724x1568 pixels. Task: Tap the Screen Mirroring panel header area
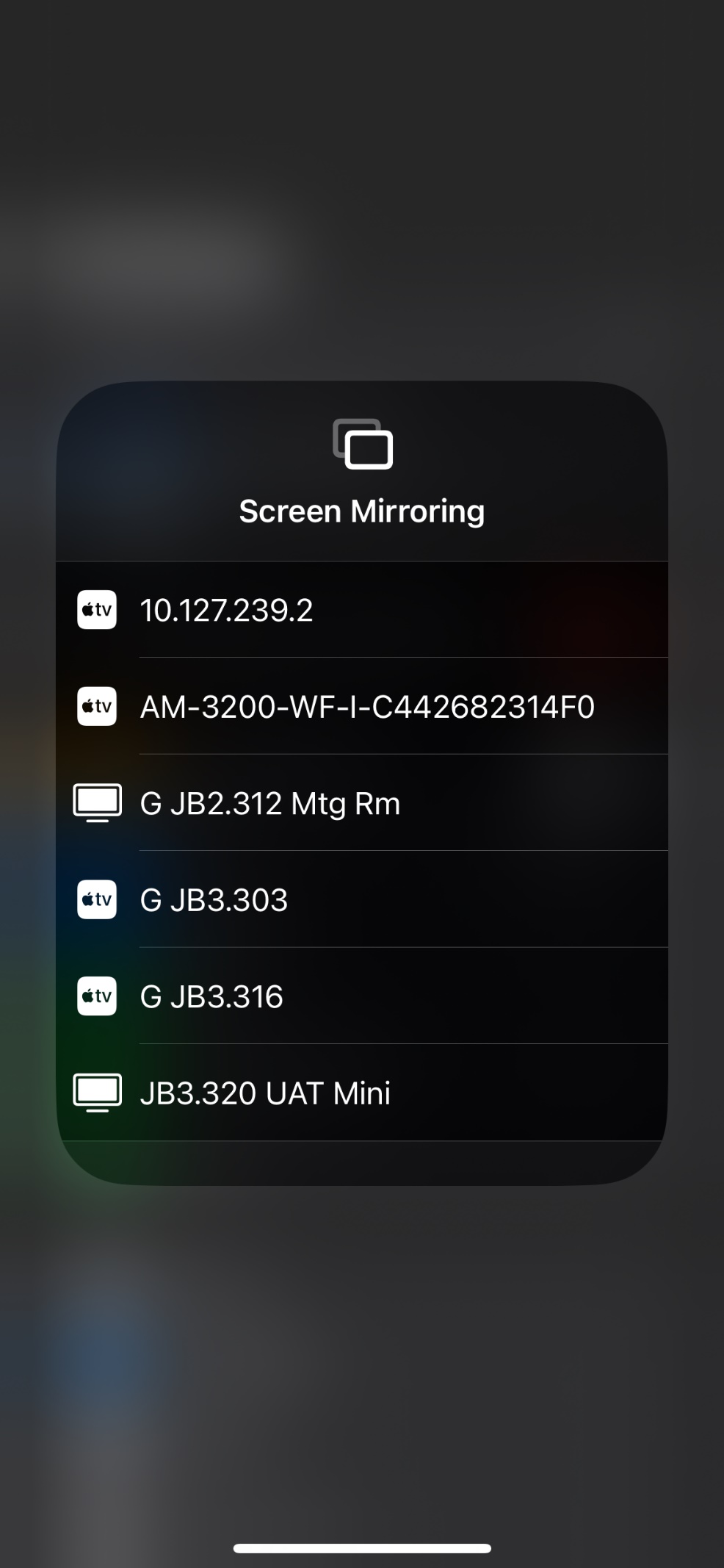click(363, 478)
